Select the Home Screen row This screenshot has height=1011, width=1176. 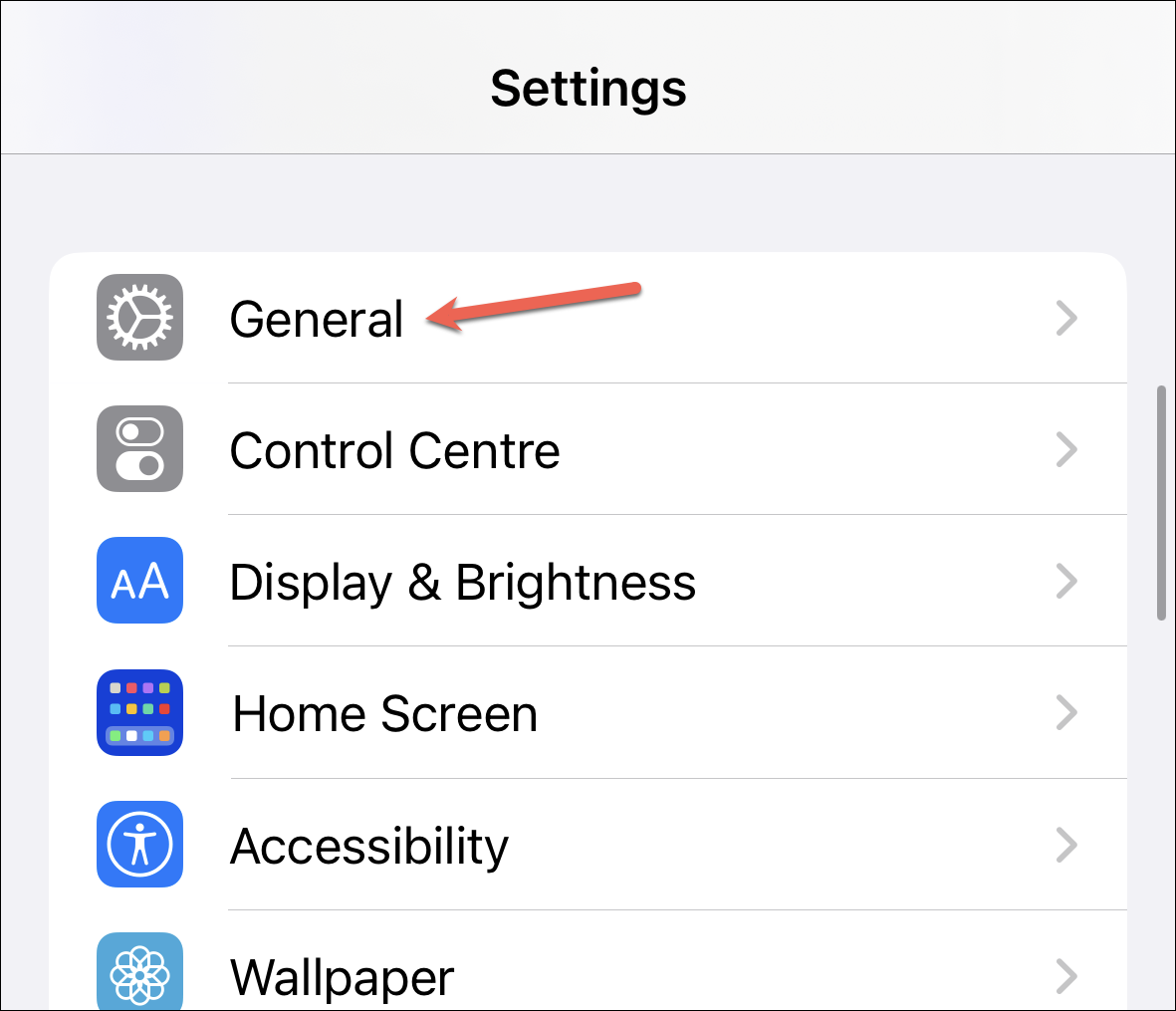pyautogui.click(x=385, y=713)
